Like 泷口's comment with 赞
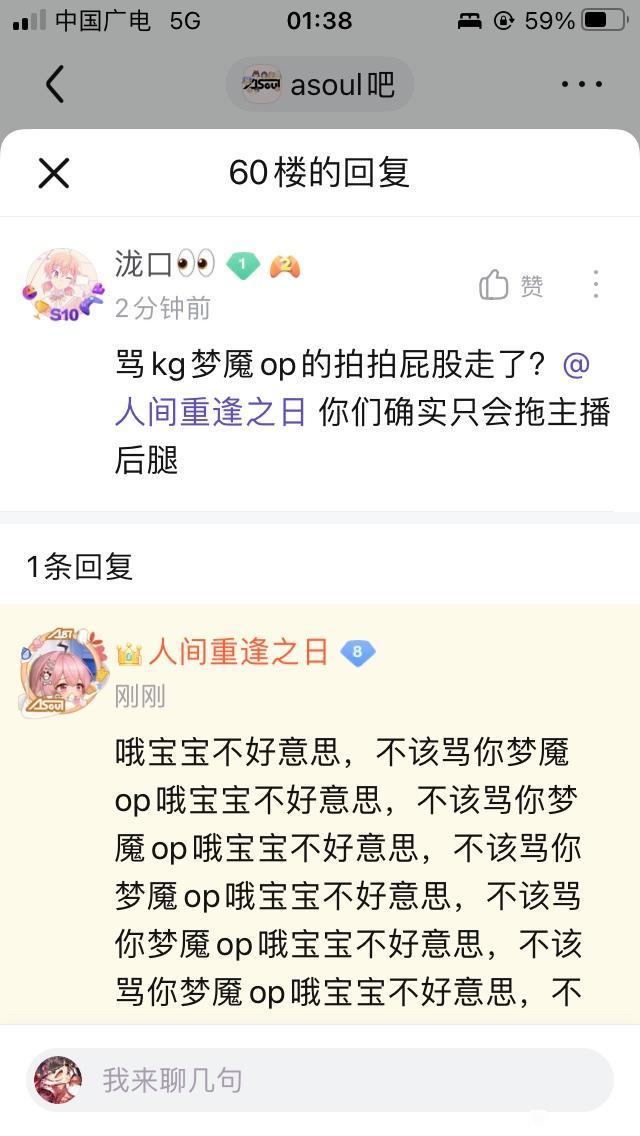Image resolution: width=640 pixels, height=1136 pixels. click(x=512, y=285)
